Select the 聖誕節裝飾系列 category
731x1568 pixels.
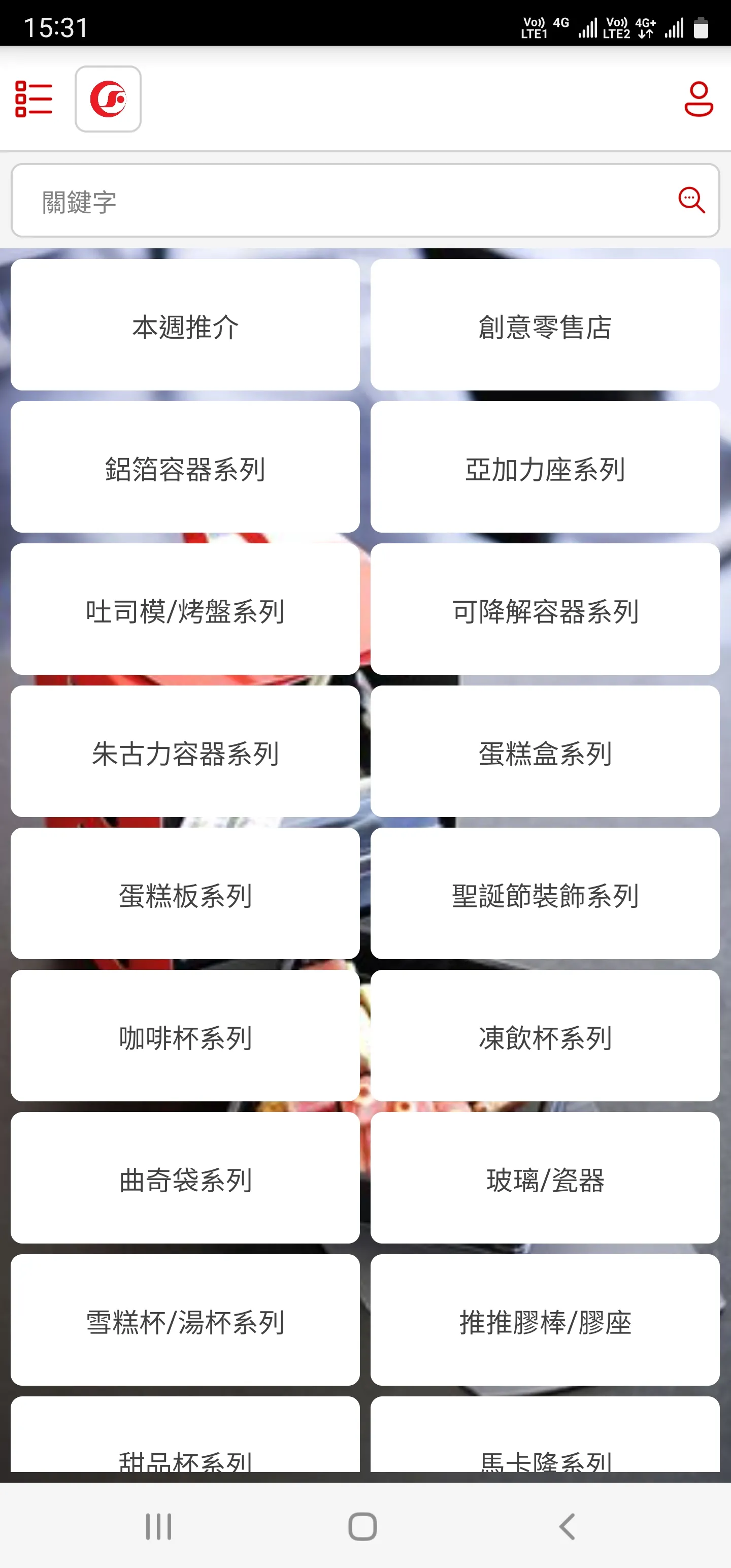[x=545, y=895]
